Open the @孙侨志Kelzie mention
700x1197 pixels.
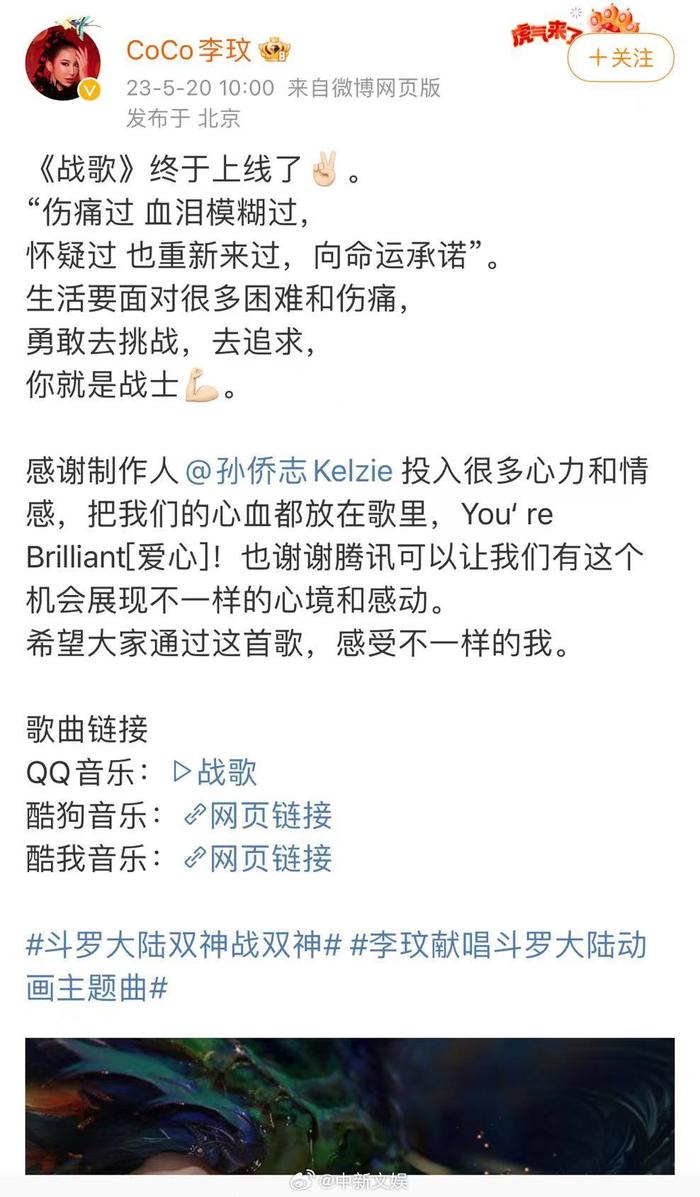tap(289, 470)
